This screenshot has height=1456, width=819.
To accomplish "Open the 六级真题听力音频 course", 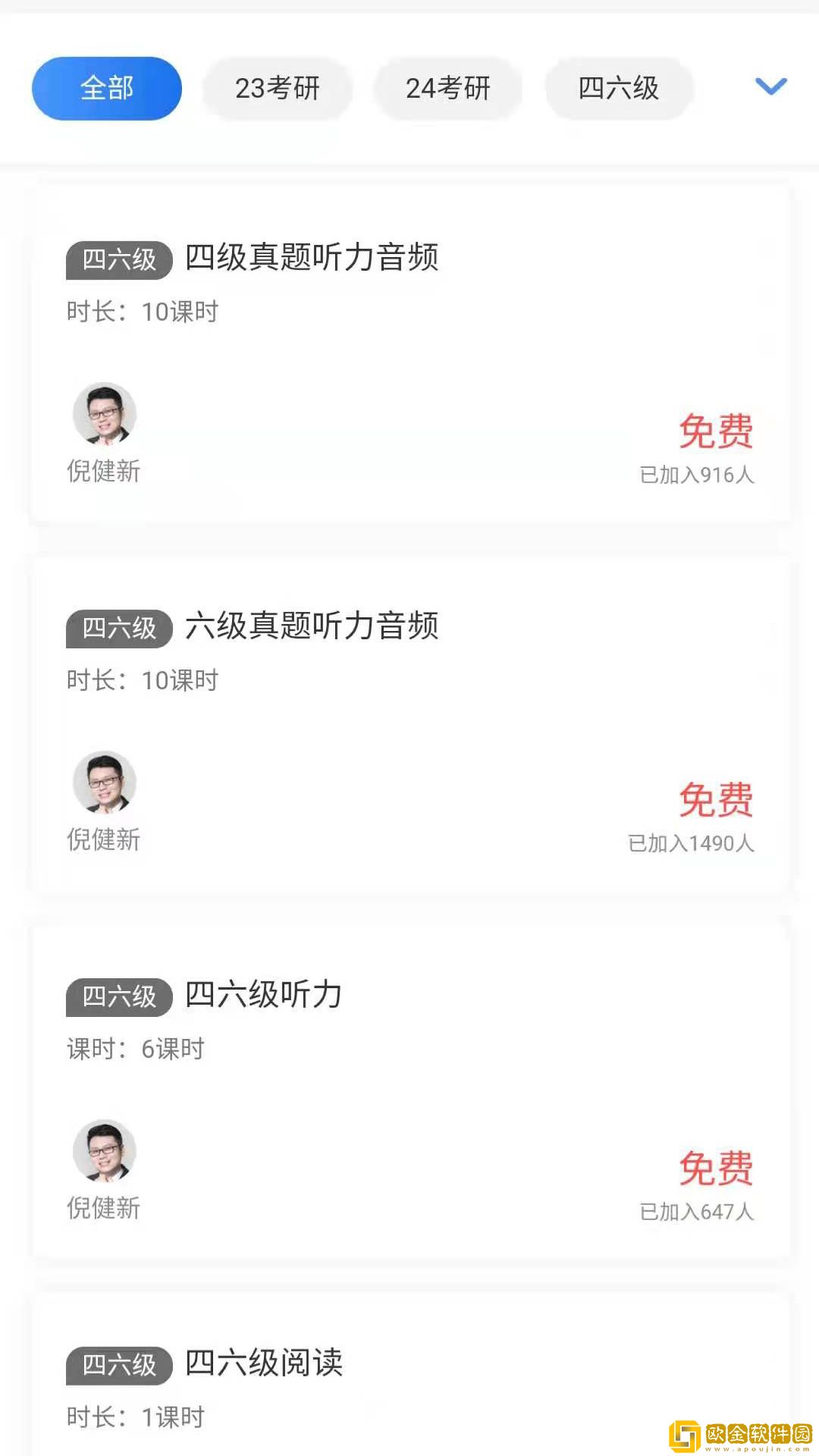I will point(312,626).
